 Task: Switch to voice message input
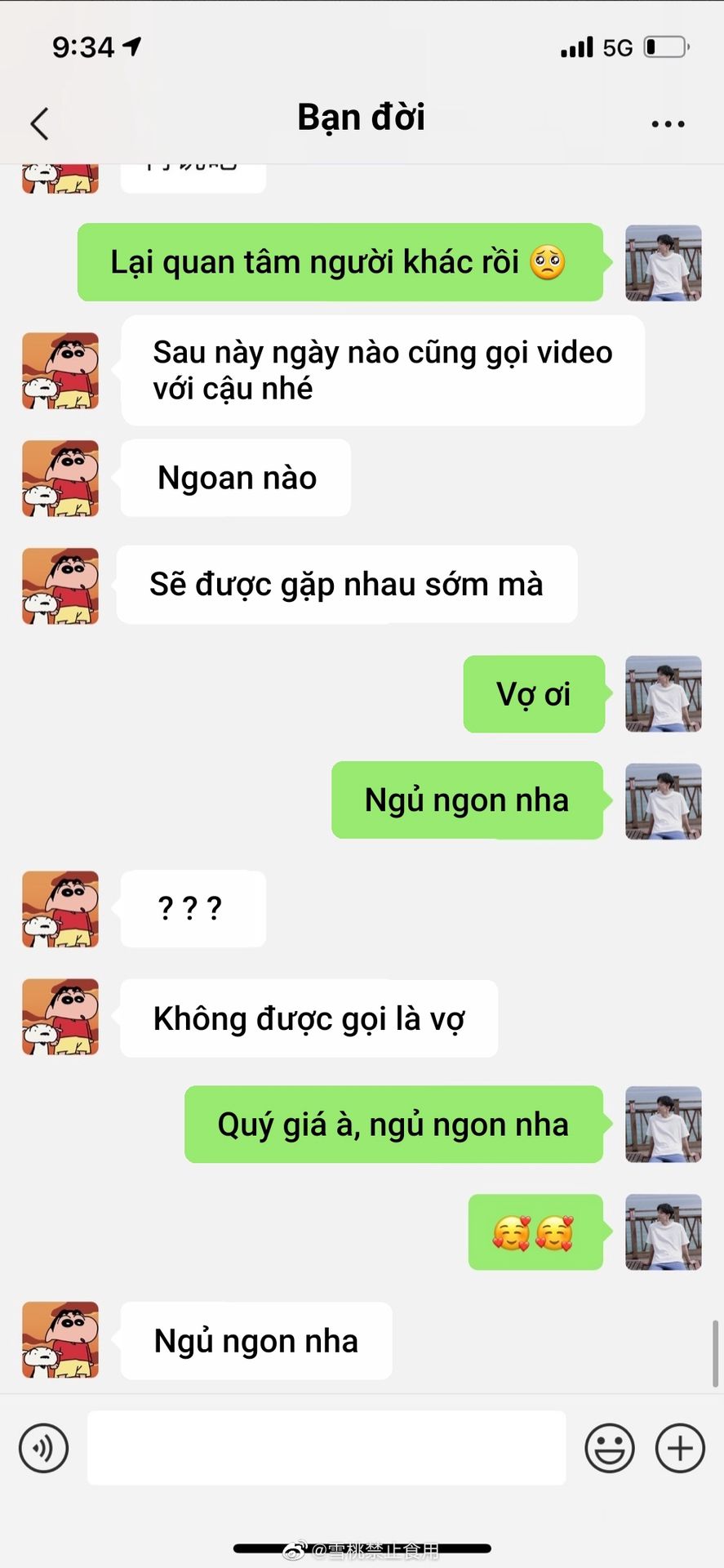pyautogui.click(x=43, y=1447)
